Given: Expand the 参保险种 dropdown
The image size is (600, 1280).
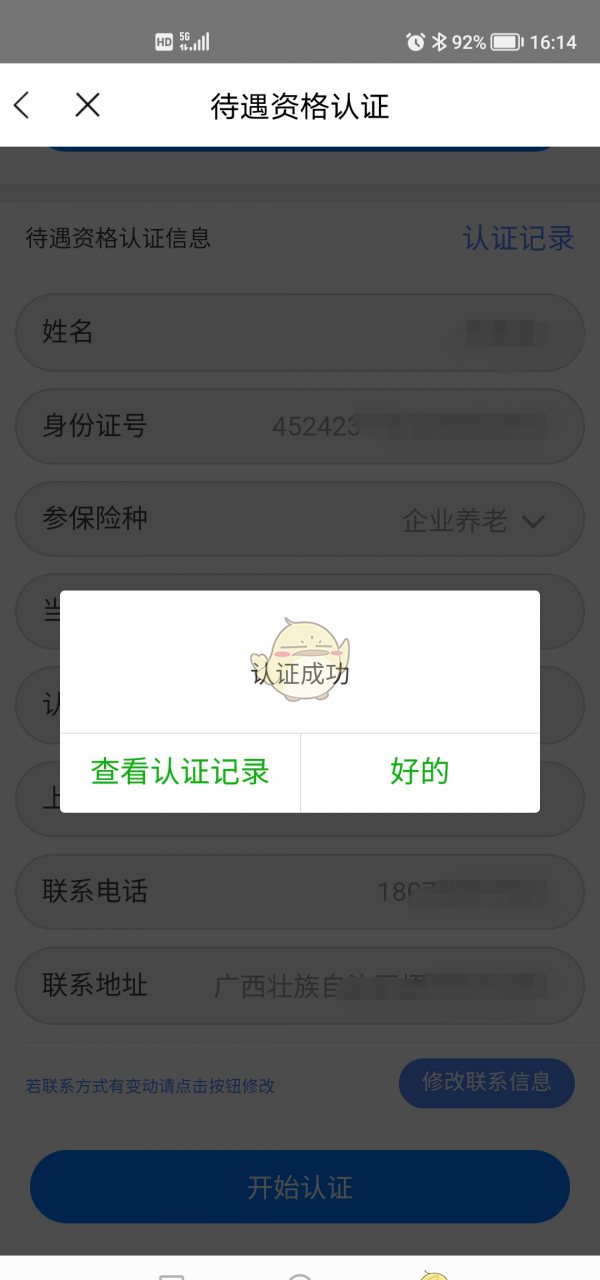Looking at the screenshot, I should (x=532, y=521).
